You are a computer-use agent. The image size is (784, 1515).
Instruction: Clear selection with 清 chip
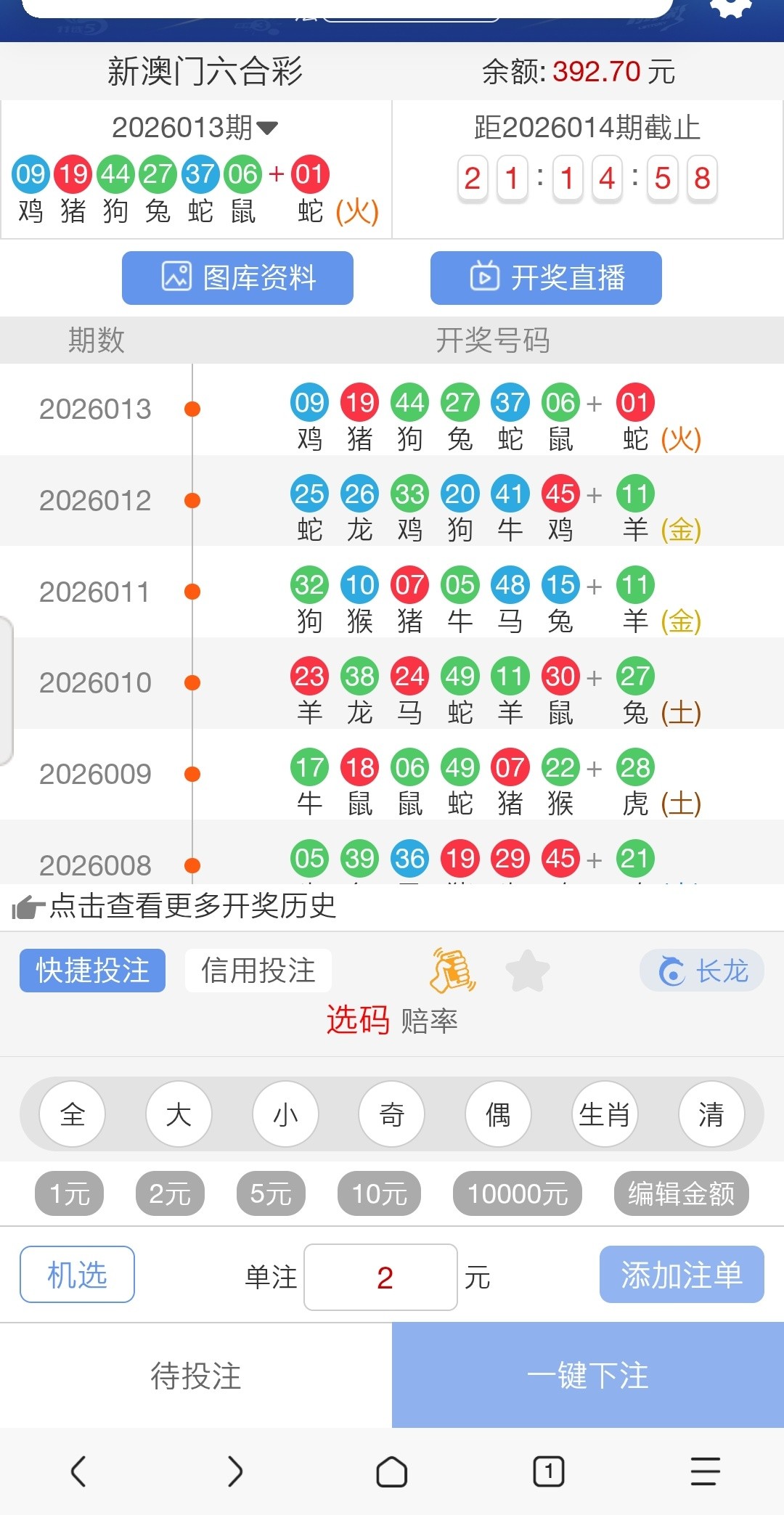[711, 1114]
